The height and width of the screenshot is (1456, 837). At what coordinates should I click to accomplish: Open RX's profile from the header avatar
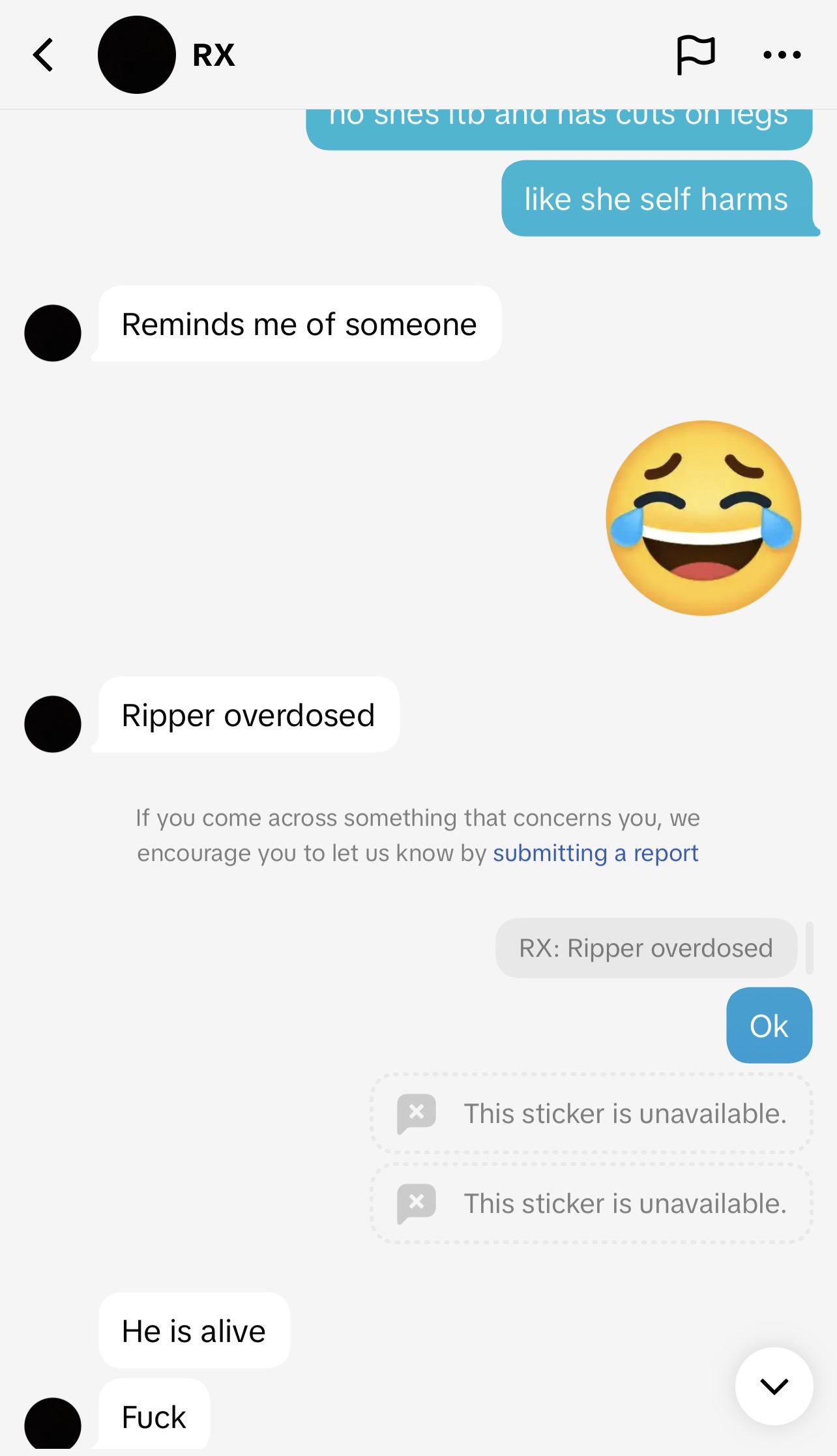(x=136, y=55)
